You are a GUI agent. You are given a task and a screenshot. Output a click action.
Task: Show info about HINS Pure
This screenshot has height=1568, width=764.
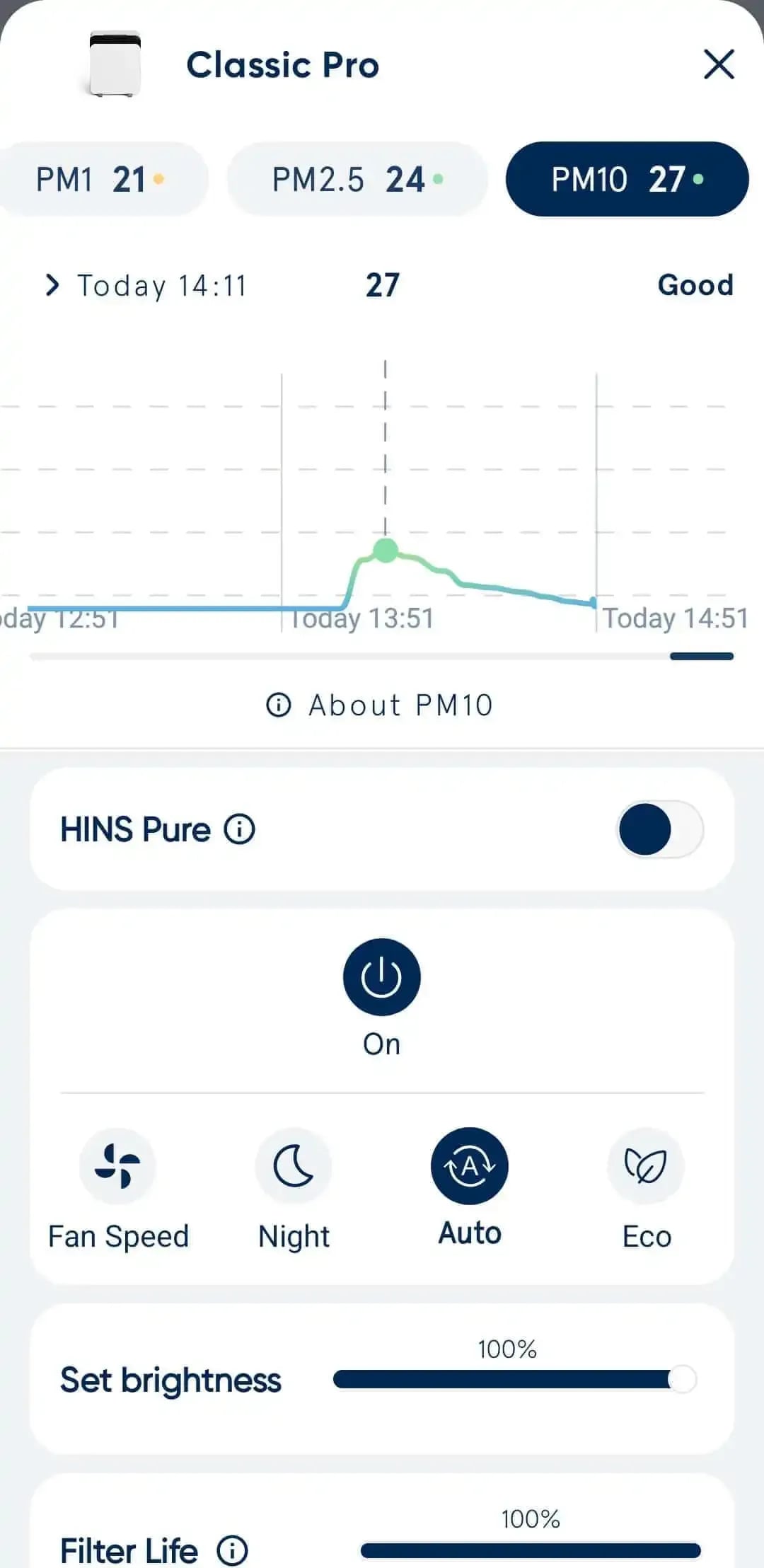pos(239,829)
